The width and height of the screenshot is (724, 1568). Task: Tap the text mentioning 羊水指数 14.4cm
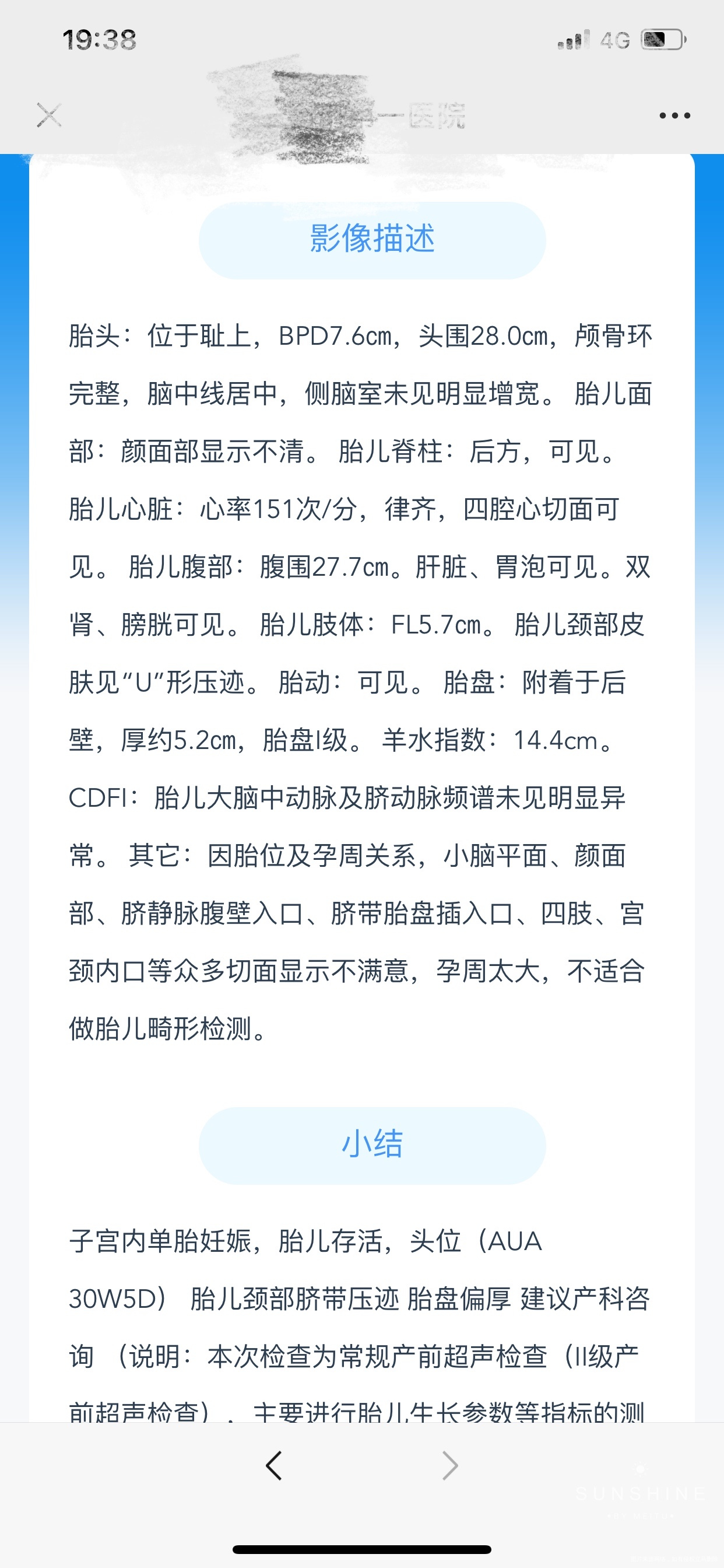[x=487, y=740]
